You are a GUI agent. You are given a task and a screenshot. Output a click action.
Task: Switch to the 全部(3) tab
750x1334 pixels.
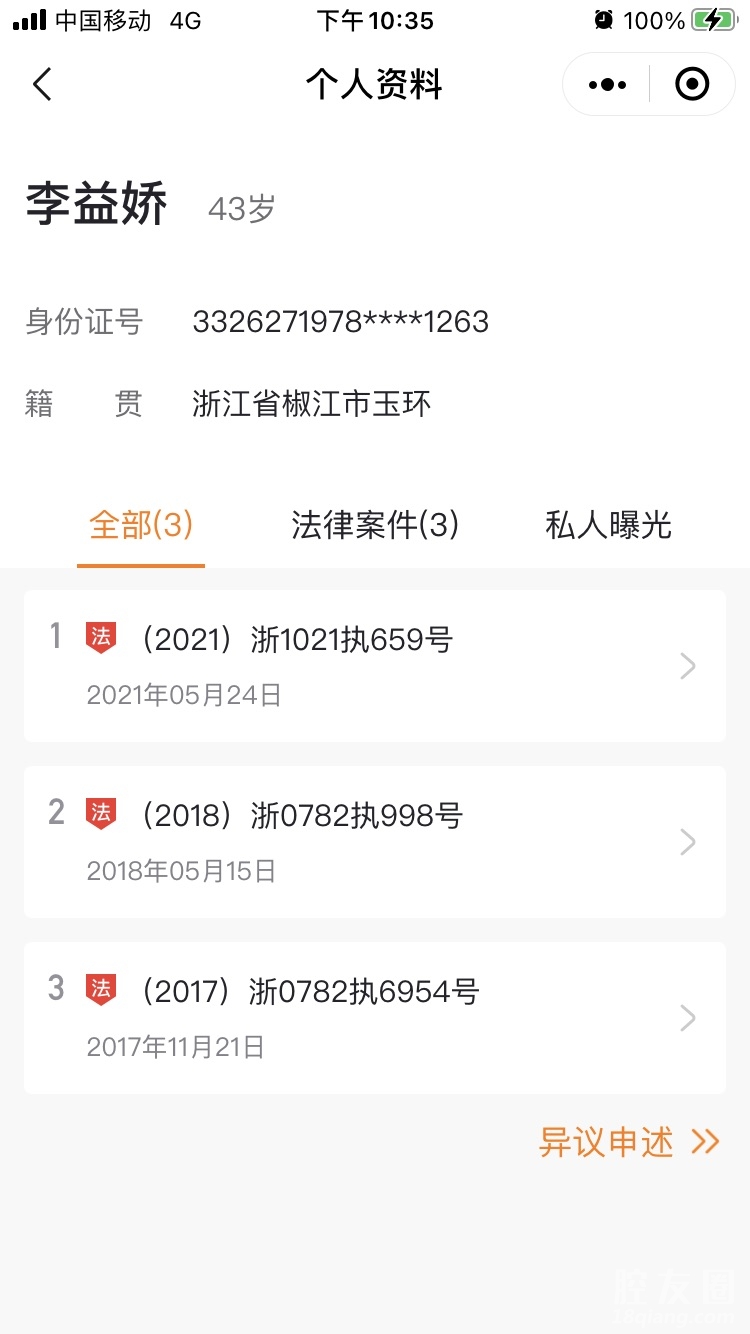141,525
